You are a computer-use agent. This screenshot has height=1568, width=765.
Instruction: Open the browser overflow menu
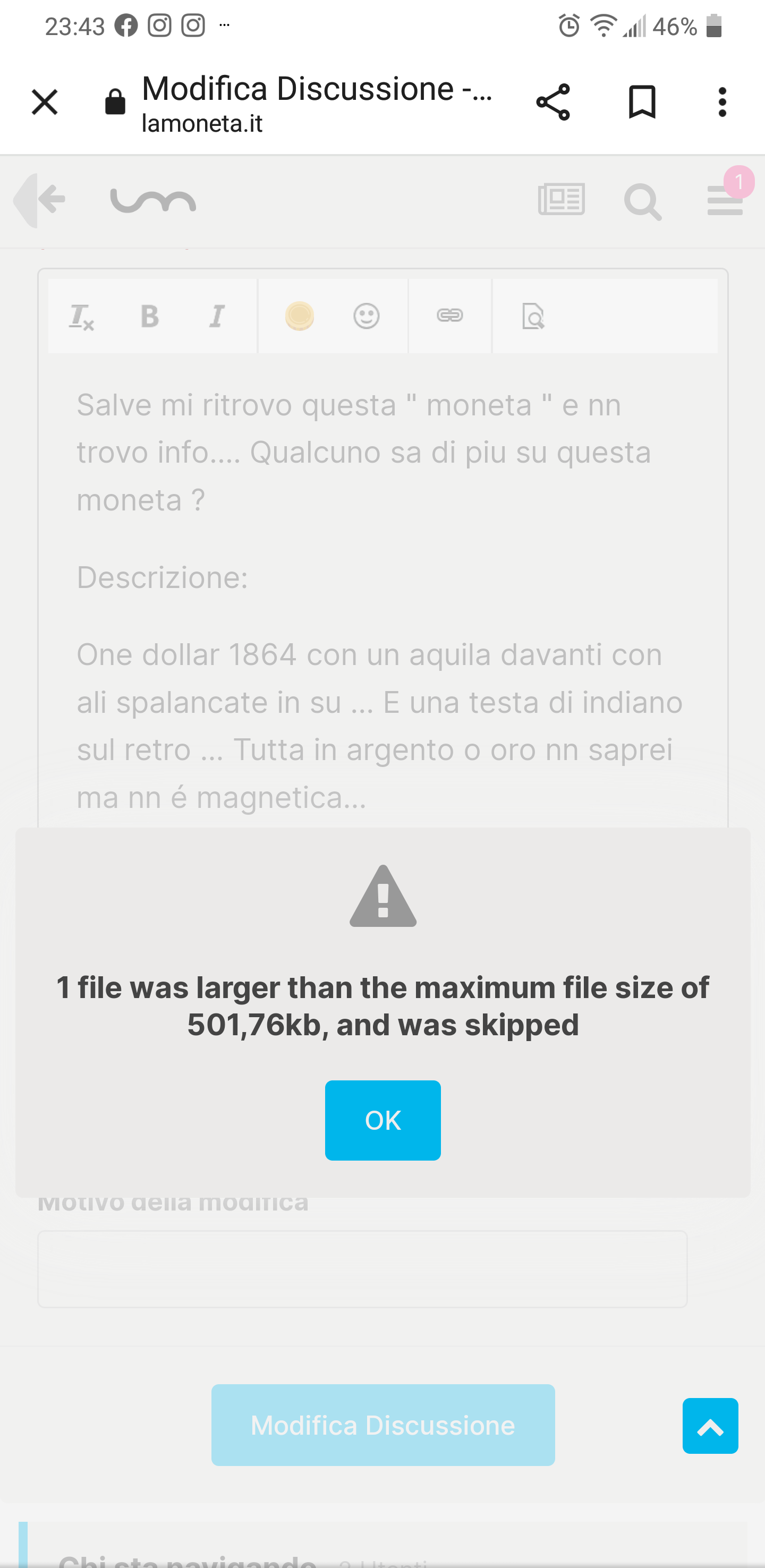(x=722, y=101)
